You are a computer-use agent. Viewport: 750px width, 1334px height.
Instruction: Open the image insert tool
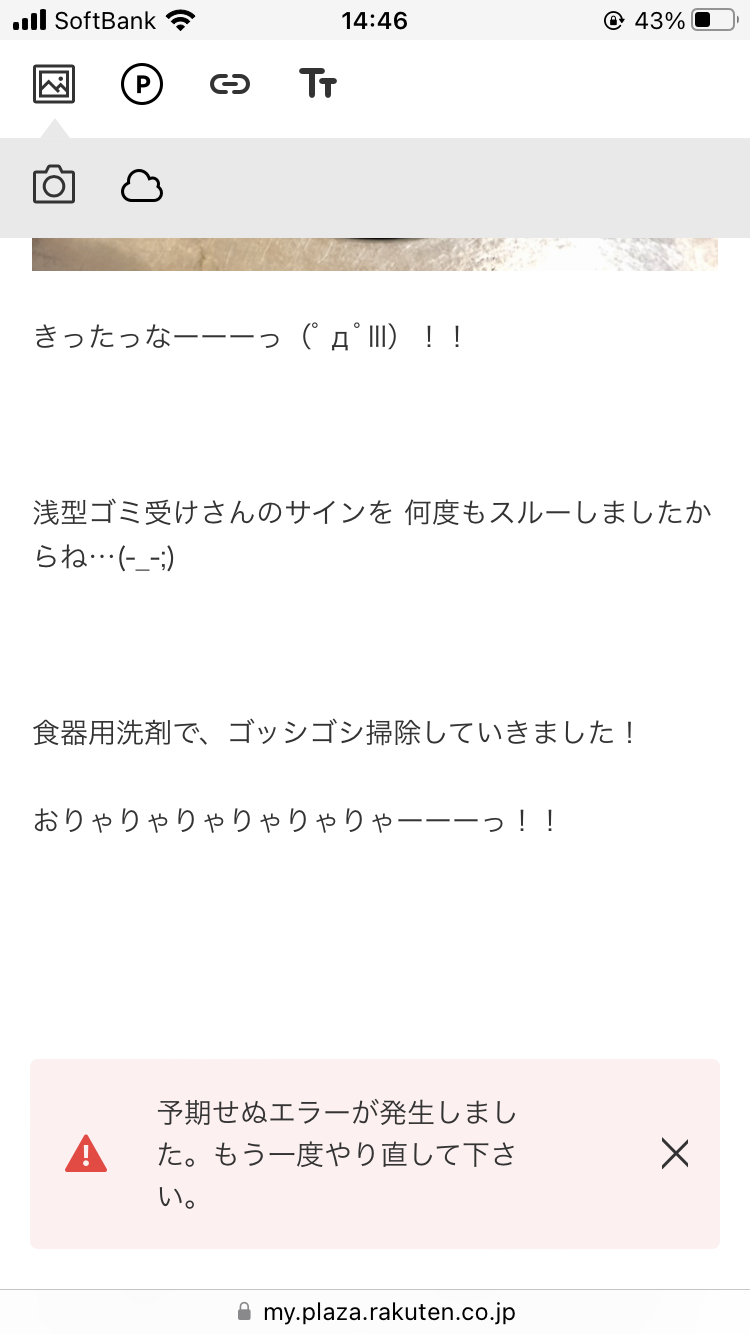(54, 84)
